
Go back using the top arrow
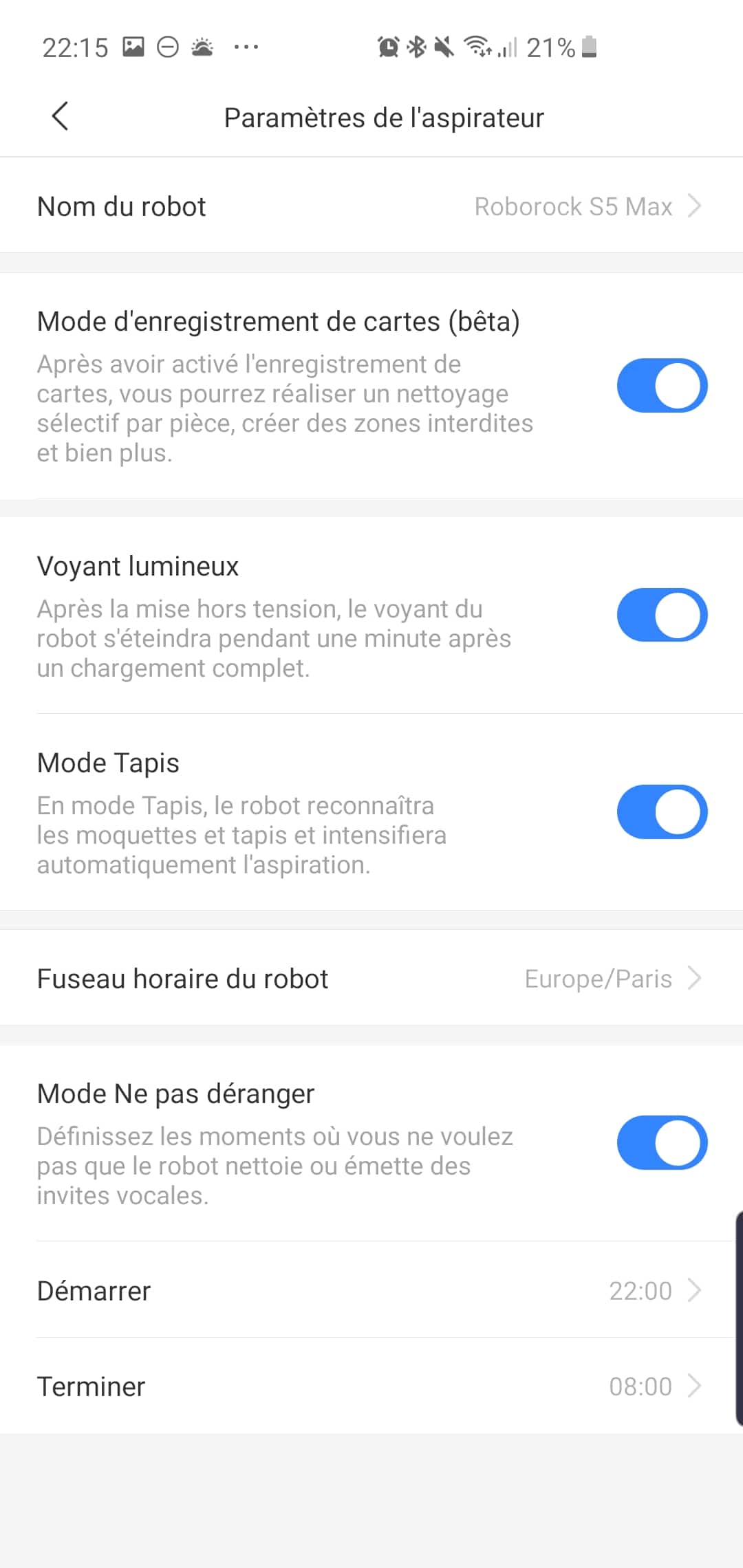[x=61, y=116]
